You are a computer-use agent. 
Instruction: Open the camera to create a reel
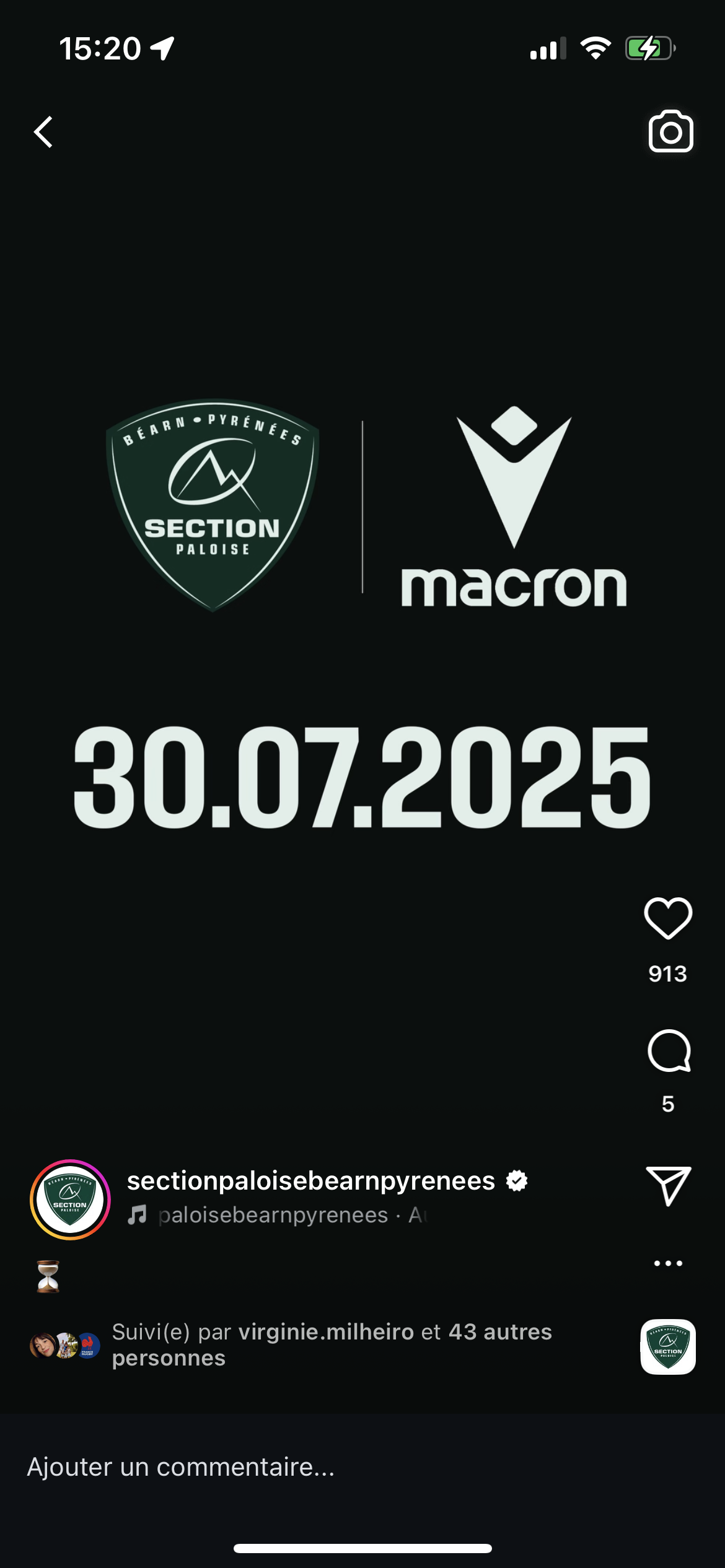click(x=670, y=132)
